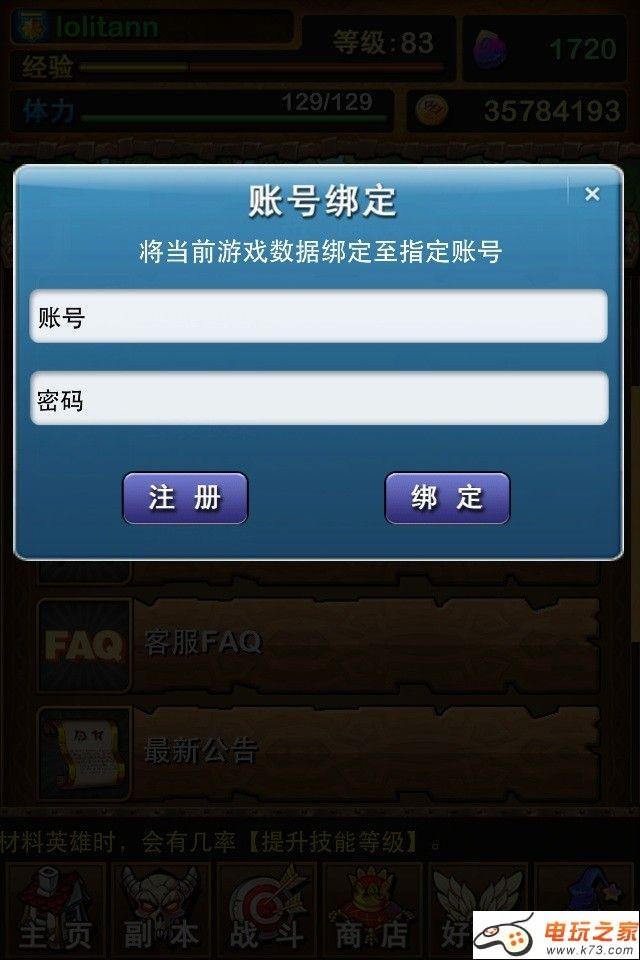
Task: Close the 账号绑定 dialog
Action: (592, 194)
